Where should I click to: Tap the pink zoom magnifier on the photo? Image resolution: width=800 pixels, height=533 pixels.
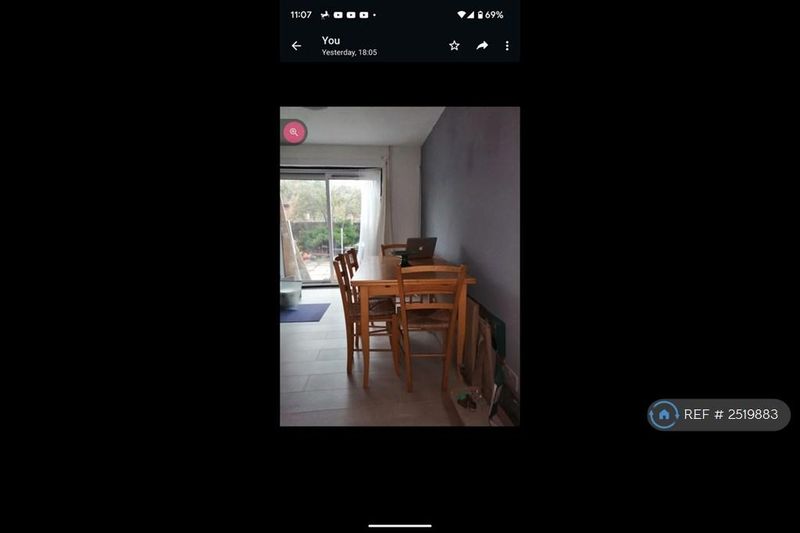click(294, 132)
